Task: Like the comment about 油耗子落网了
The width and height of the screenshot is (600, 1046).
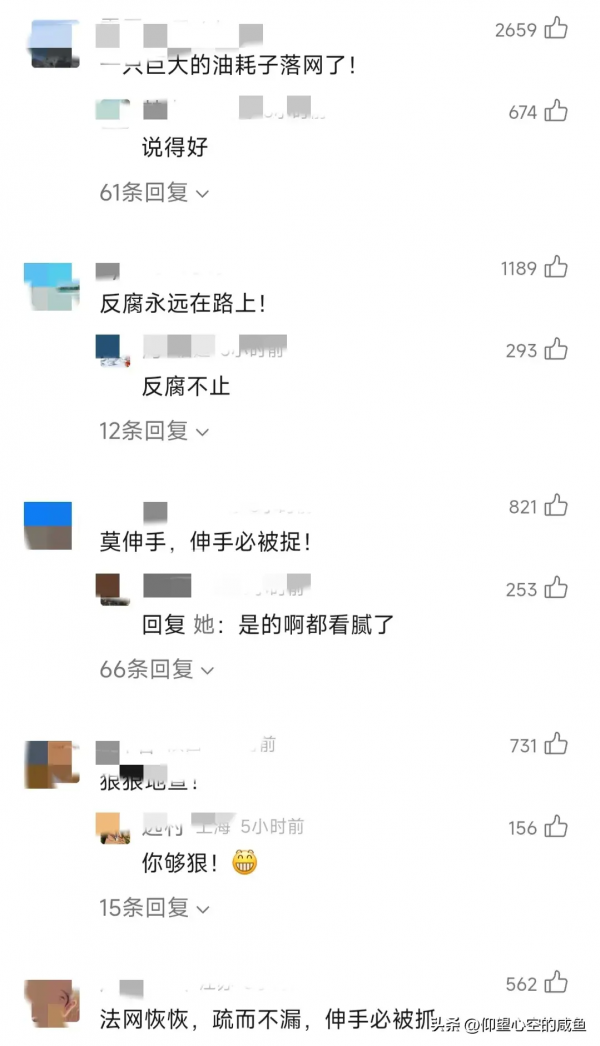Action: tap(556, 29)
